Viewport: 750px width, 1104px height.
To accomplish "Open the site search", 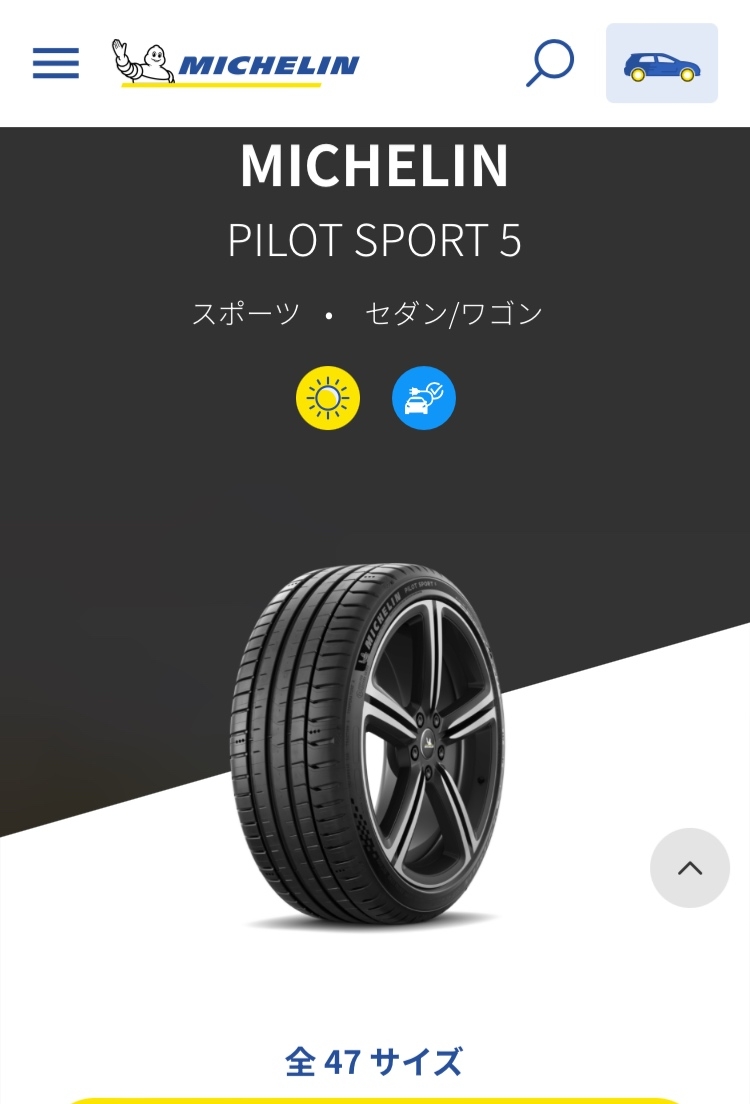I will [549, 63].
